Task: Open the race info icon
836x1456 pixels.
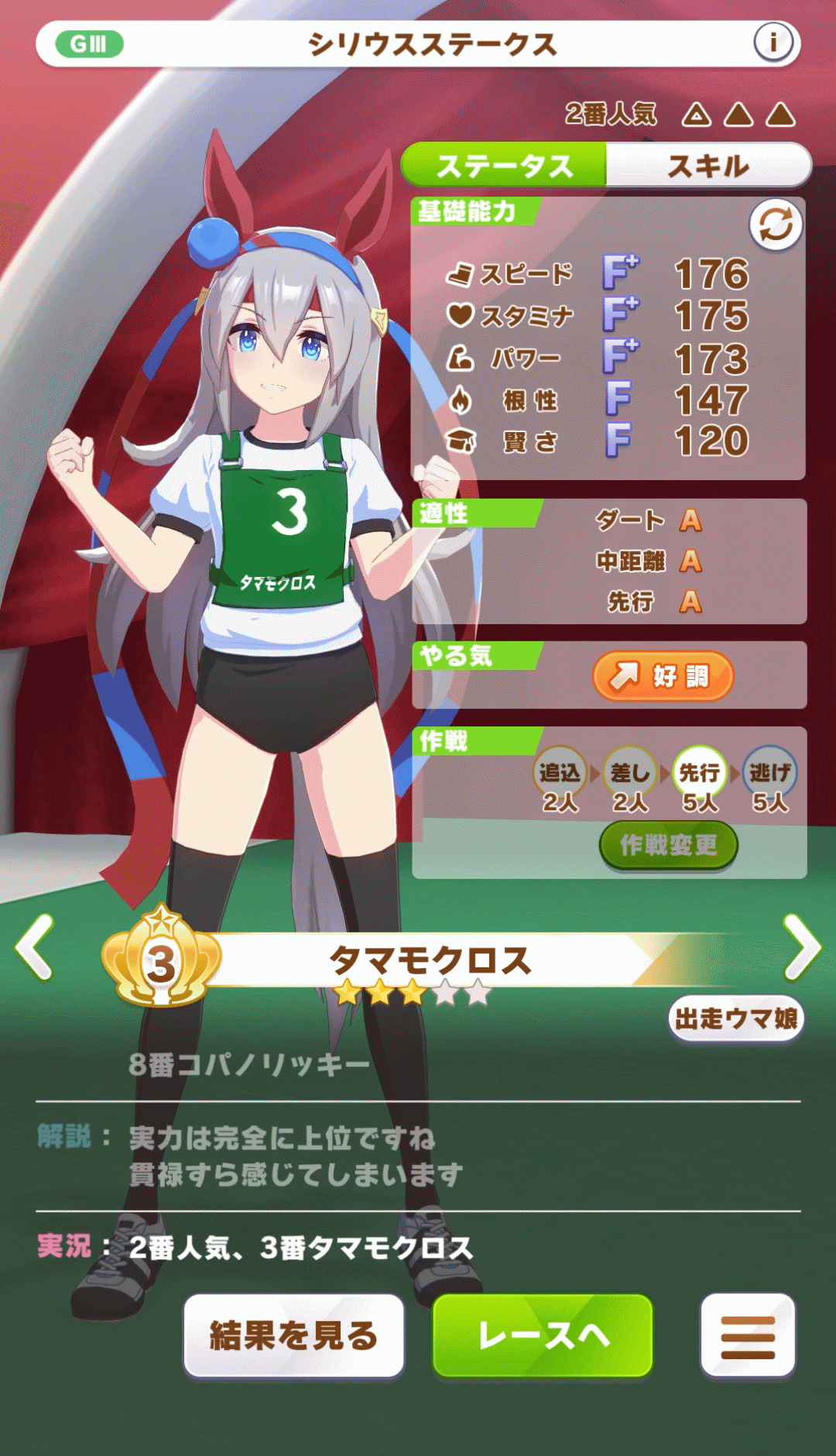Action: coord(773,43)
